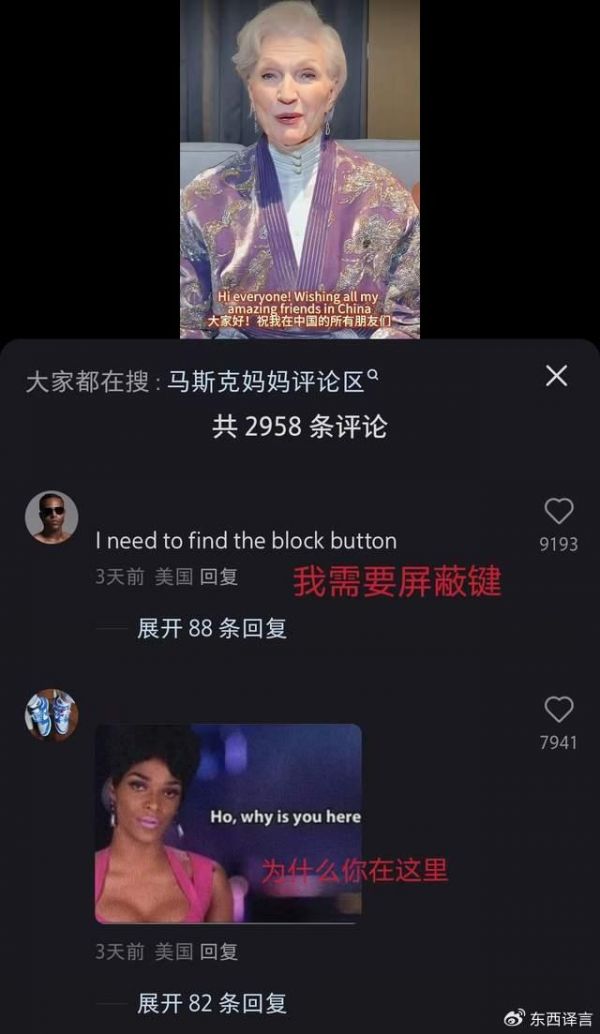Like the "I need to find the block button" comment
The height and width of the screenshot is (1034, 600).
558,512
